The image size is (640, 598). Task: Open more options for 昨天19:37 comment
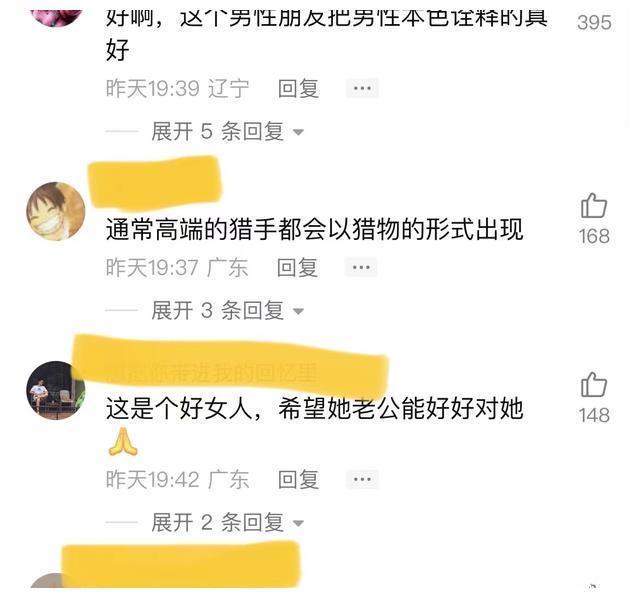click(x=362, y=268)
